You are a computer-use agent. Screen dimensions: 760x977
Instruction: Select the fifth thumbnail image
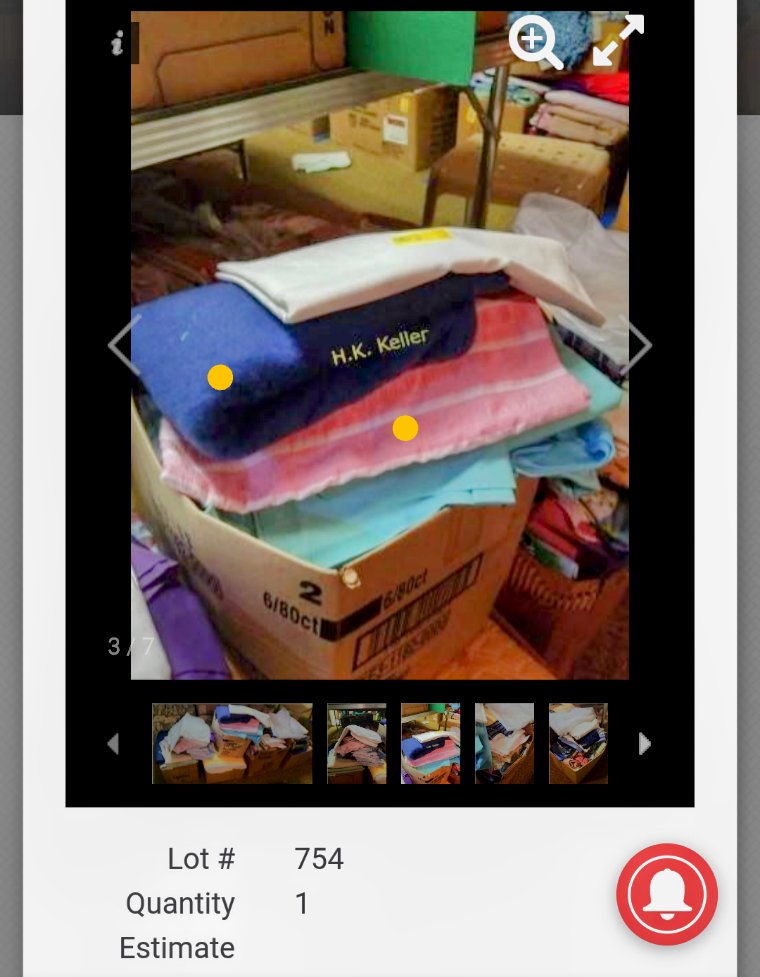pos(578,743)
